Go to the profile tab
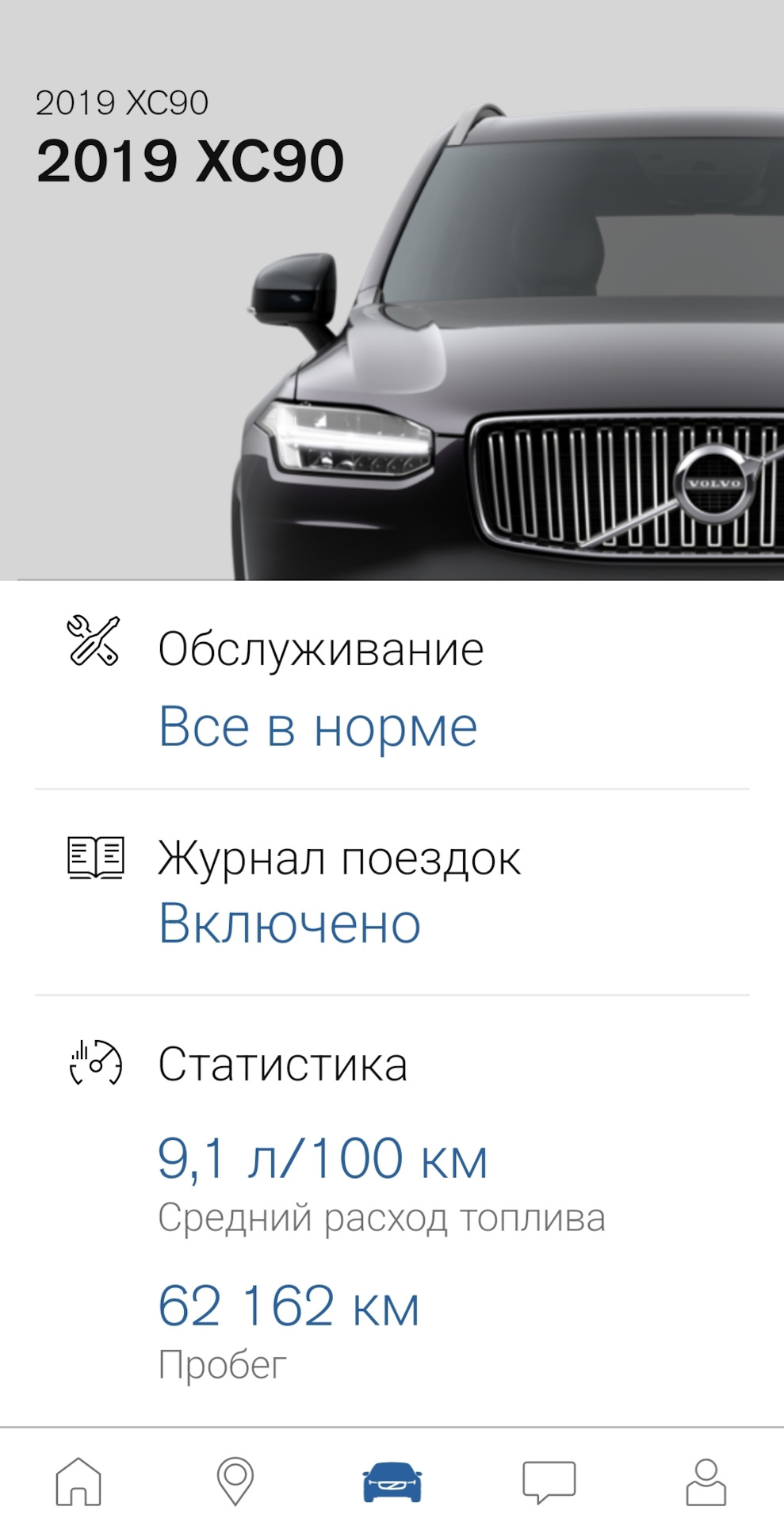 click(706, 1481)
